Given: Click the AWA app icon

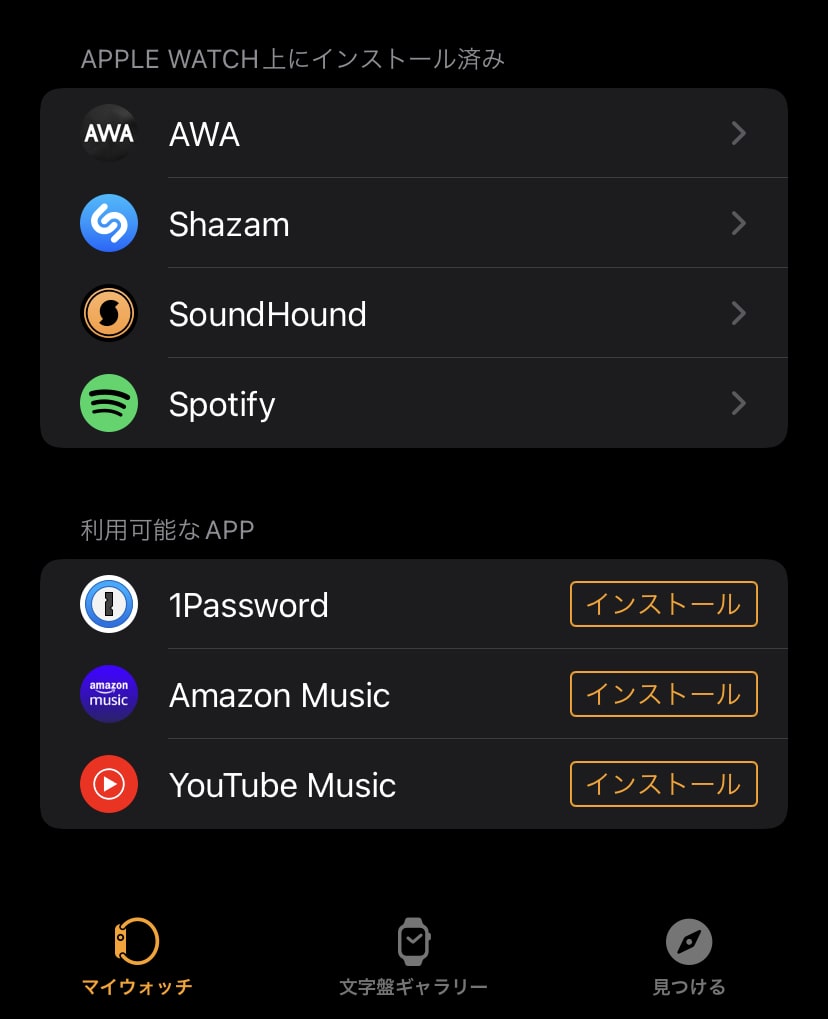Looking at the screenshot, I should [108, 133].
